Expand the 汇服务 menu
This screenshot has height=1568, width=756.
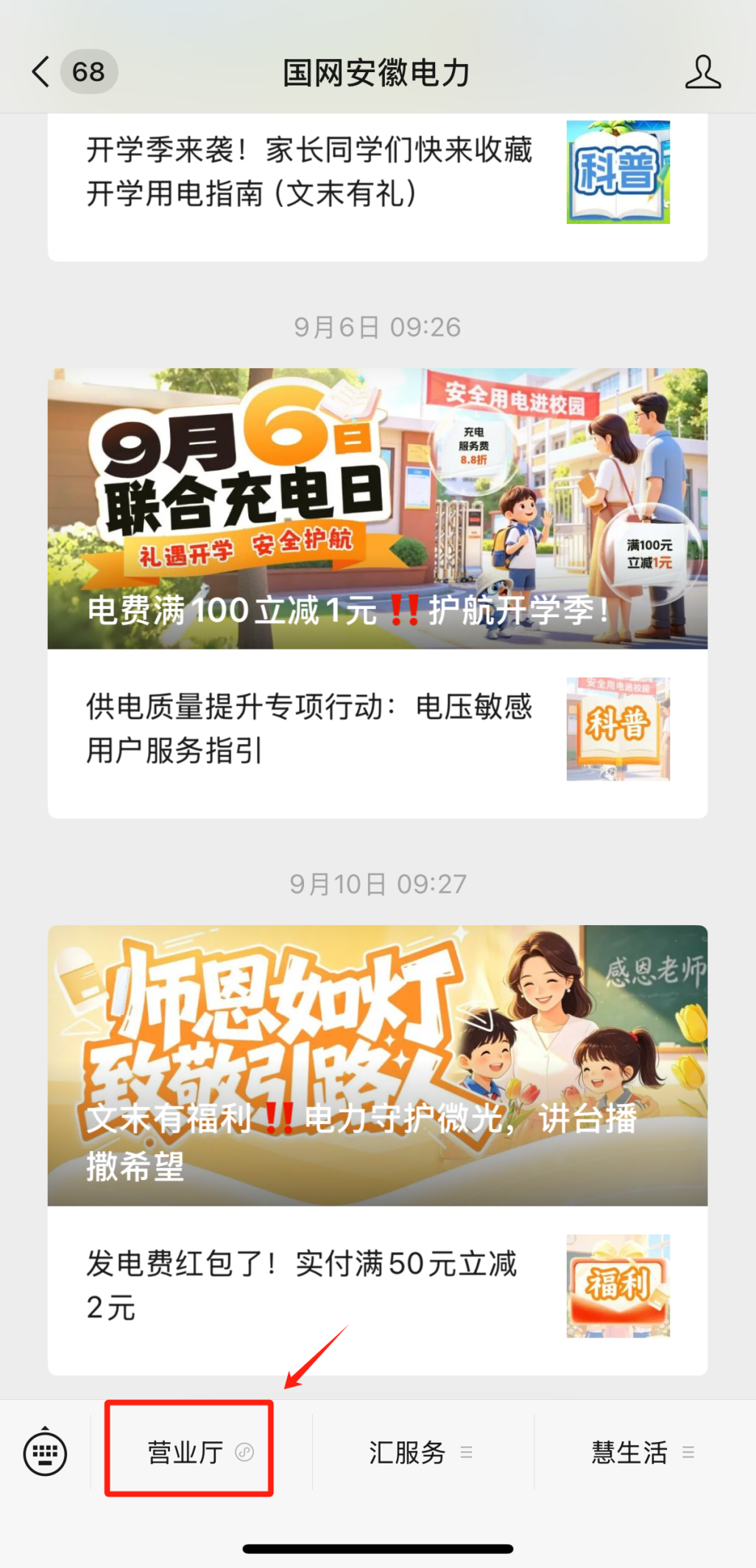[x=423, y=1452]
